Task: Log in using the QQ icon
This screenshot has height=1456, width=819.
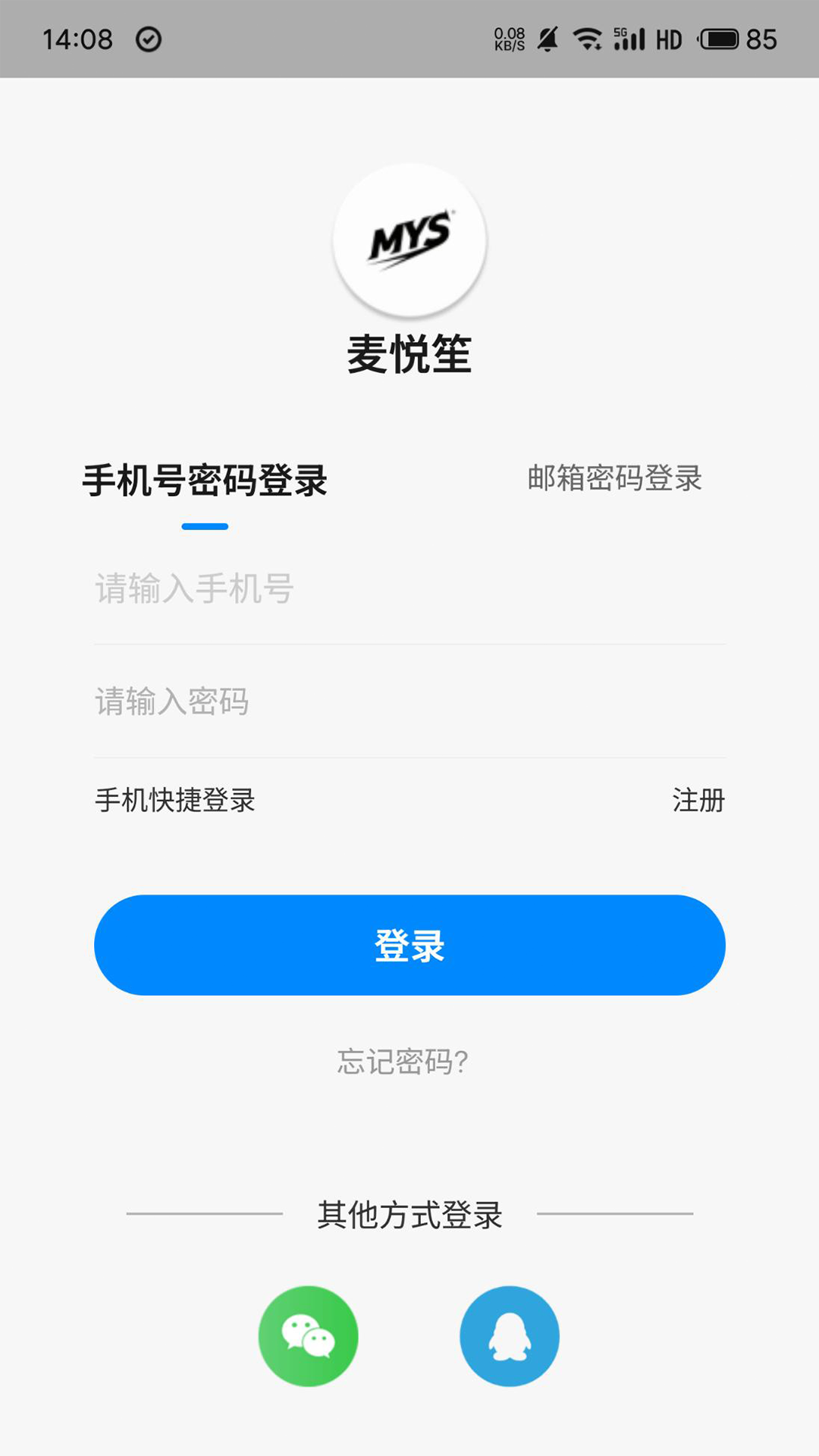Action: tap(510, 1336)
